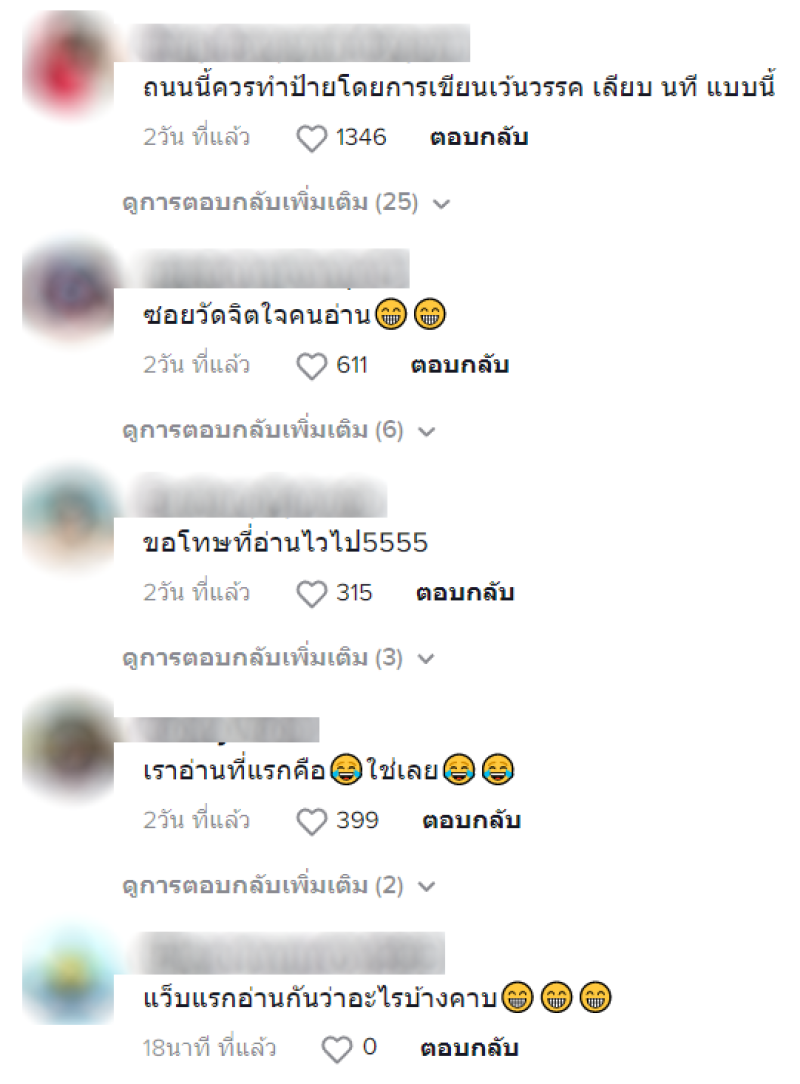Like the comment posted 18 minutes ago

(x=340, y=1049)
